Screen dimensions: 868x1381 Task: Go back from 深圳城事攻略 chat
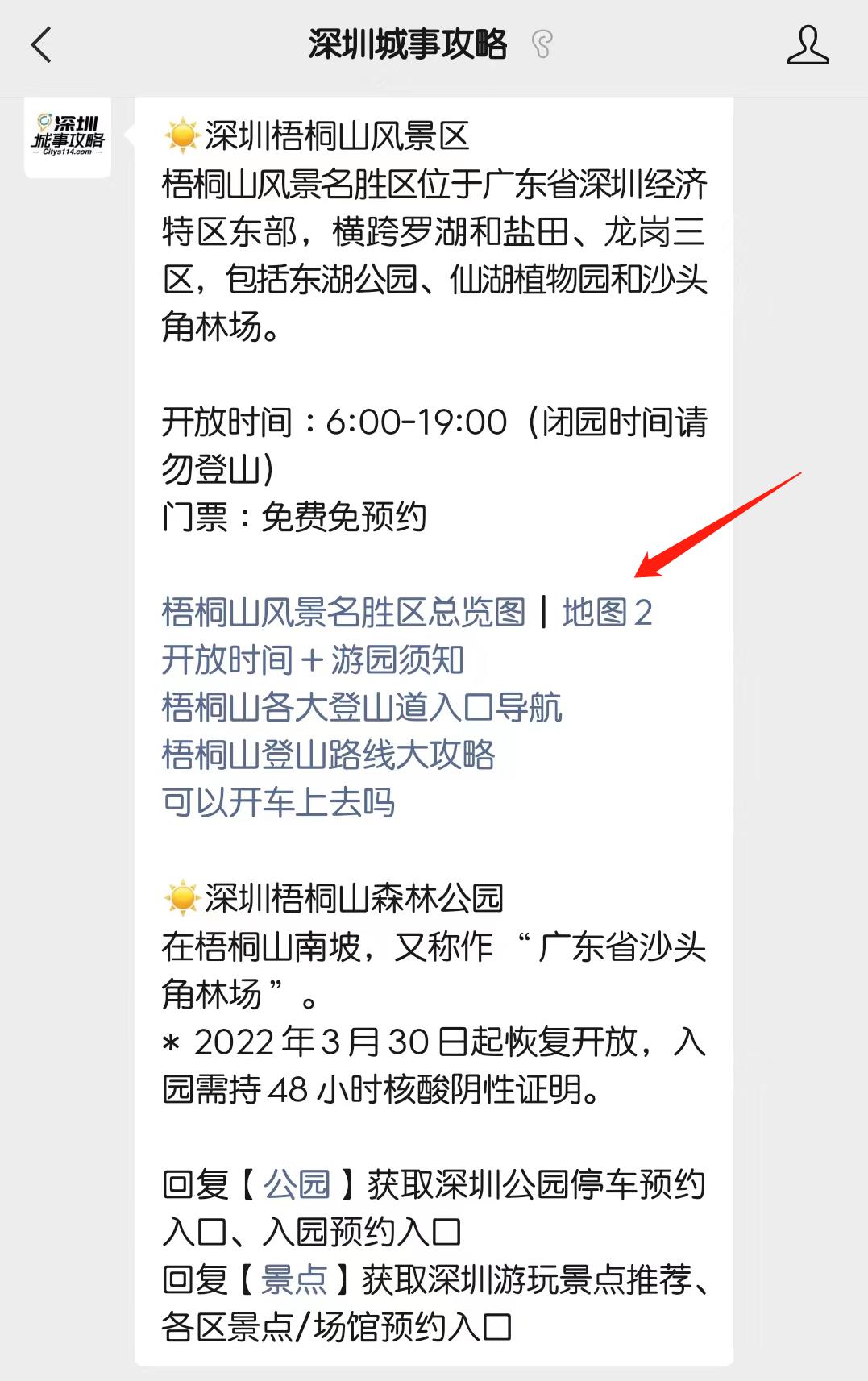[42, 45]
